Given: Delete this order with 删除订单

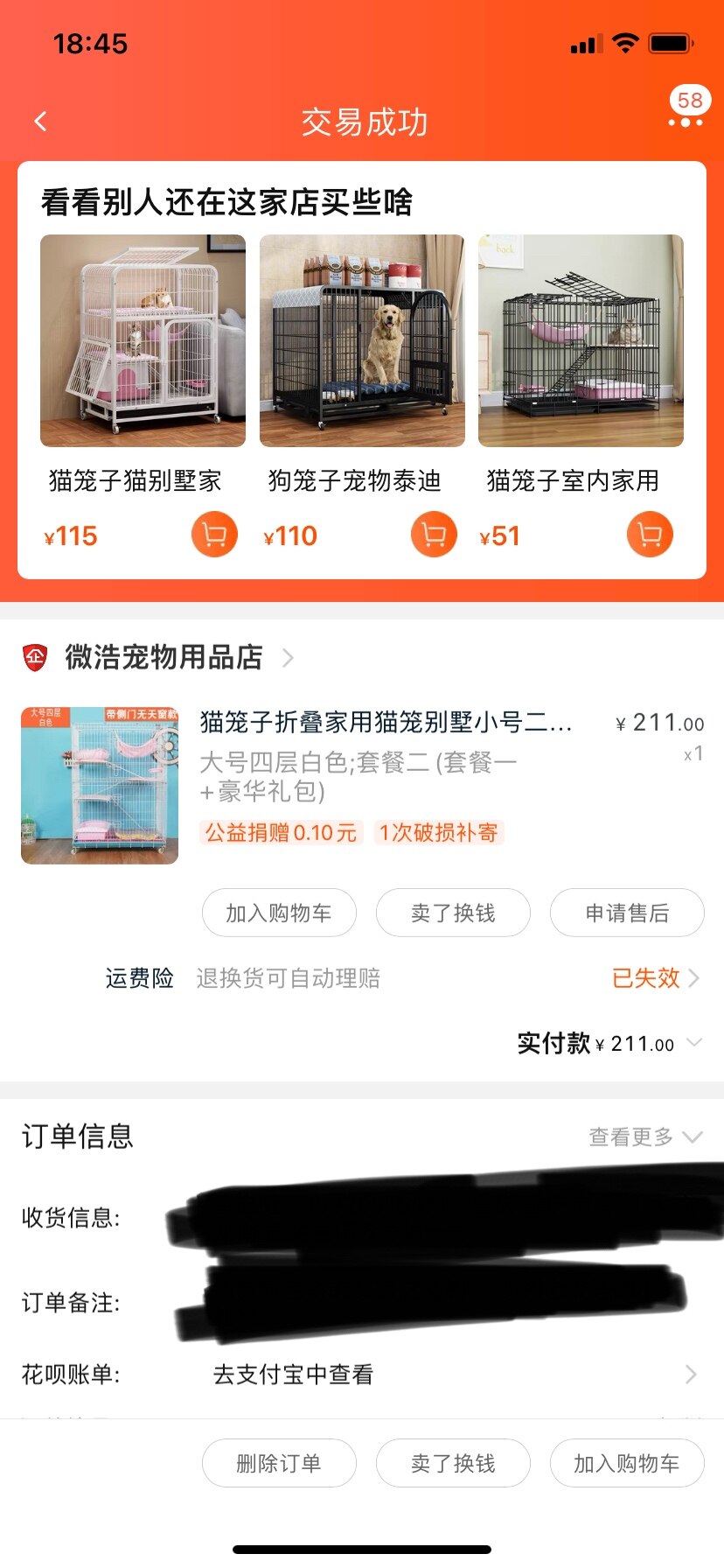Looking at the screenshot, I should 279,1463.
